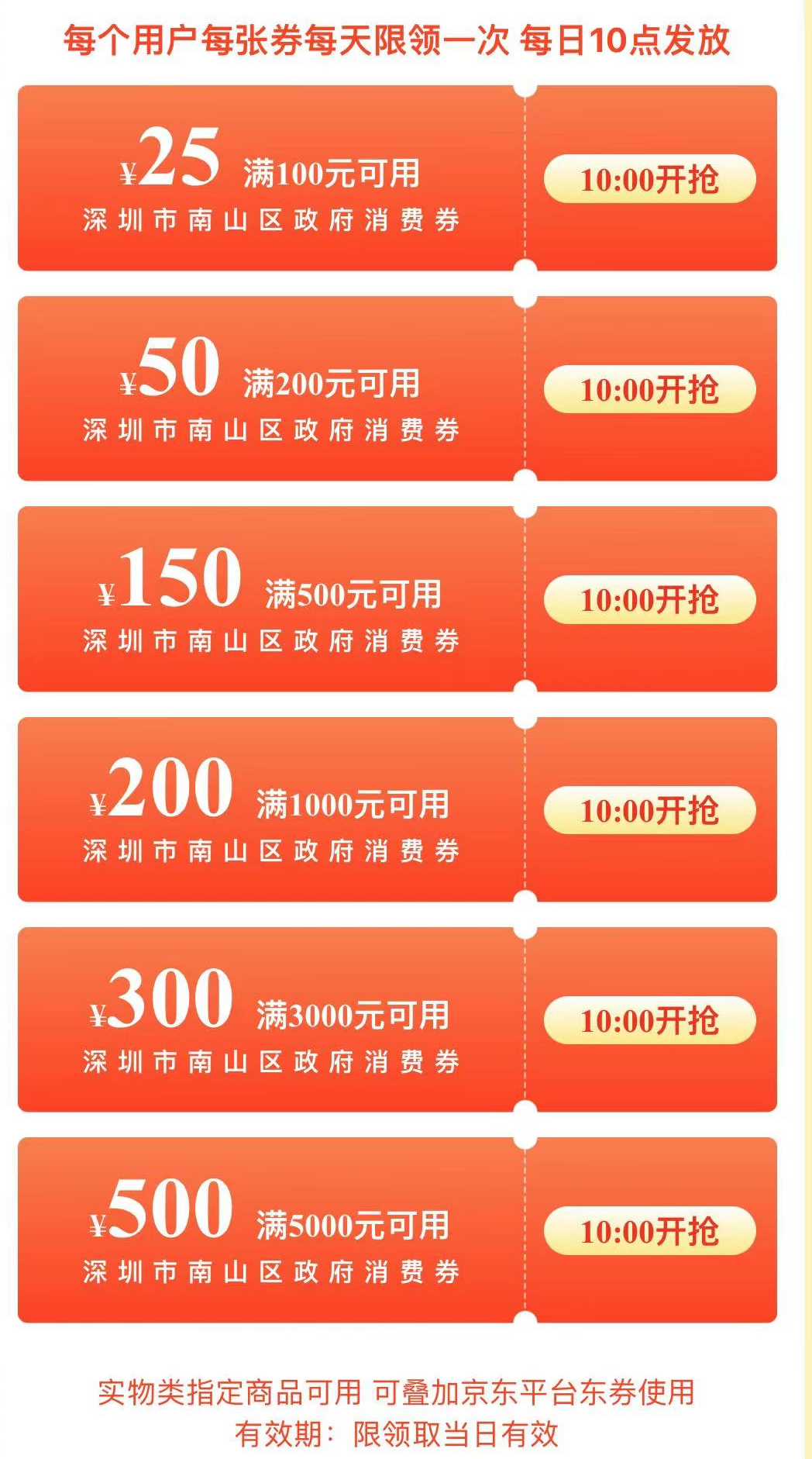Tap 10:00开抢 on the ¥150 coupon
Viewport: 812px width, 1459px height.
pos(649,599)
